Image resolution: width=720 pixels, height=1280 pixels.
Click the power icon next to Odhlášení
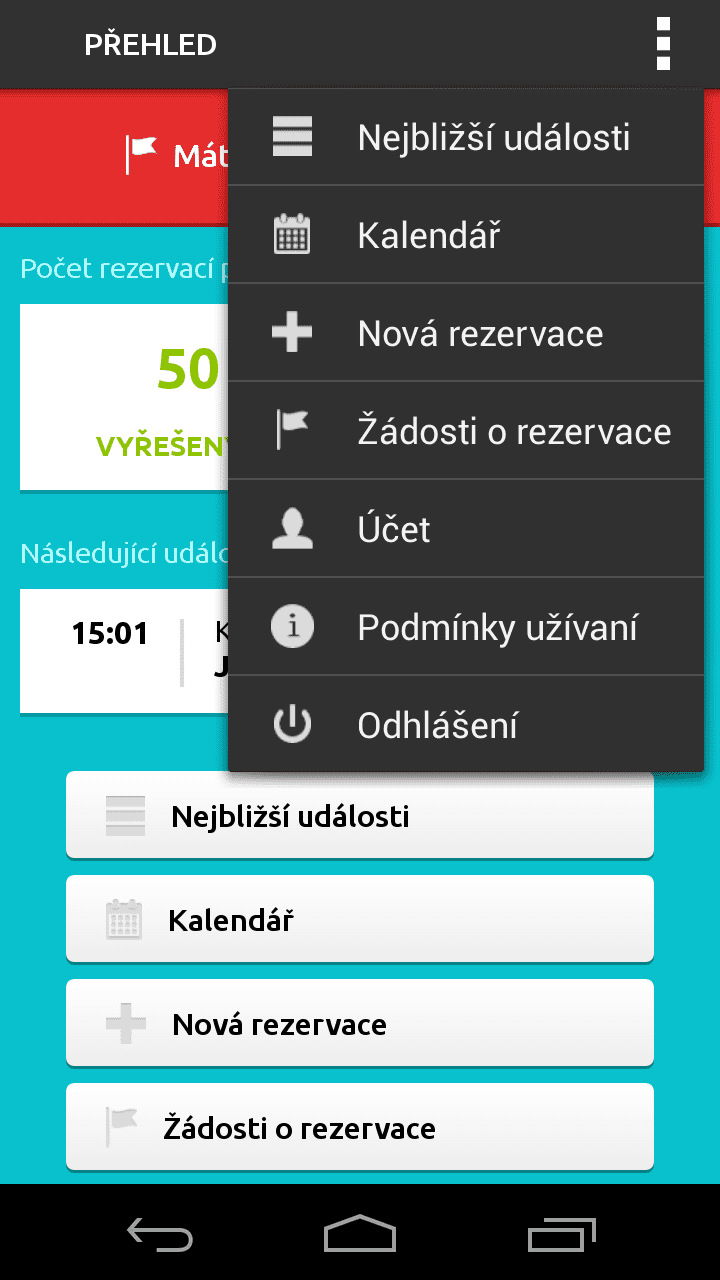click(292, 724)
